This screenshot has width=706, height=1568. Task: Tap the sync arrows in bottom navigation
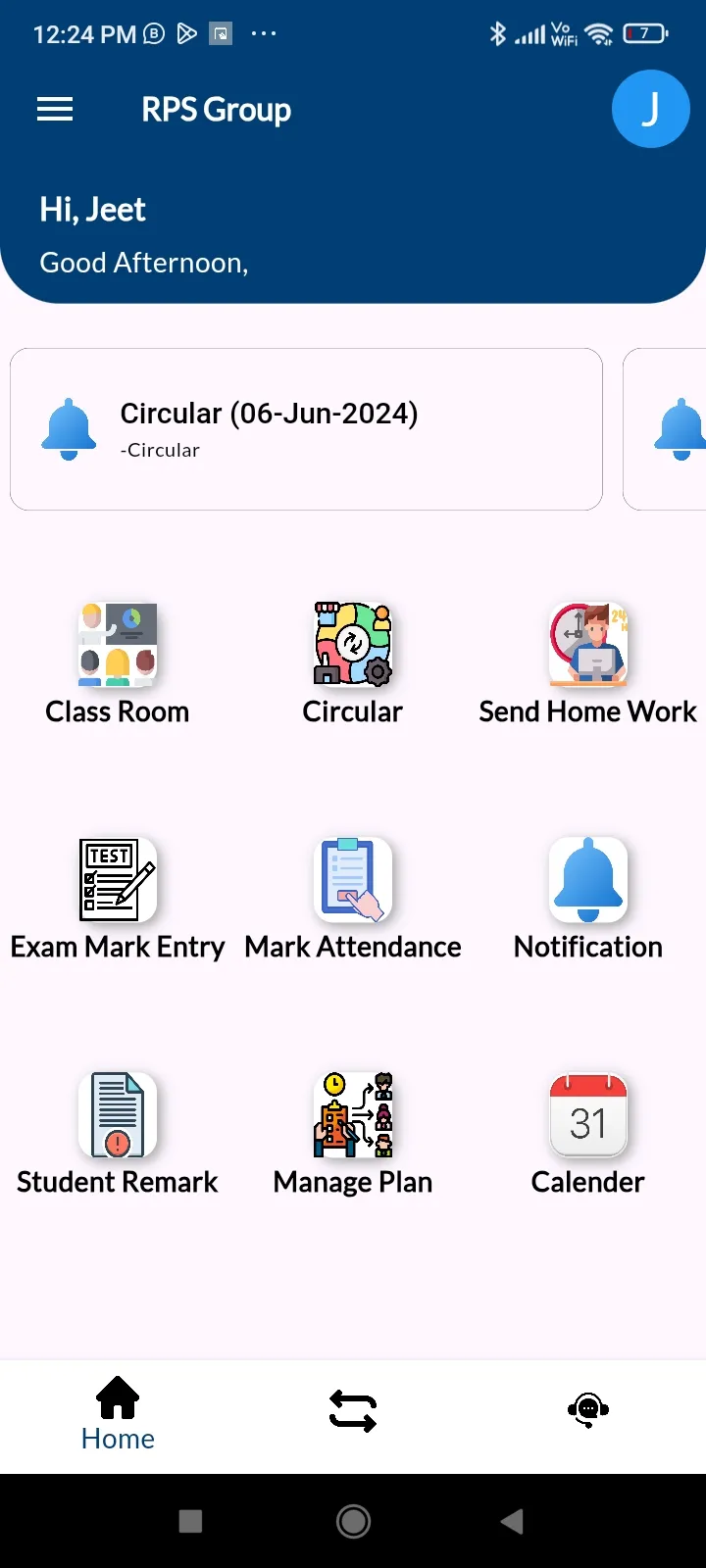click(x=352, y=1411)
